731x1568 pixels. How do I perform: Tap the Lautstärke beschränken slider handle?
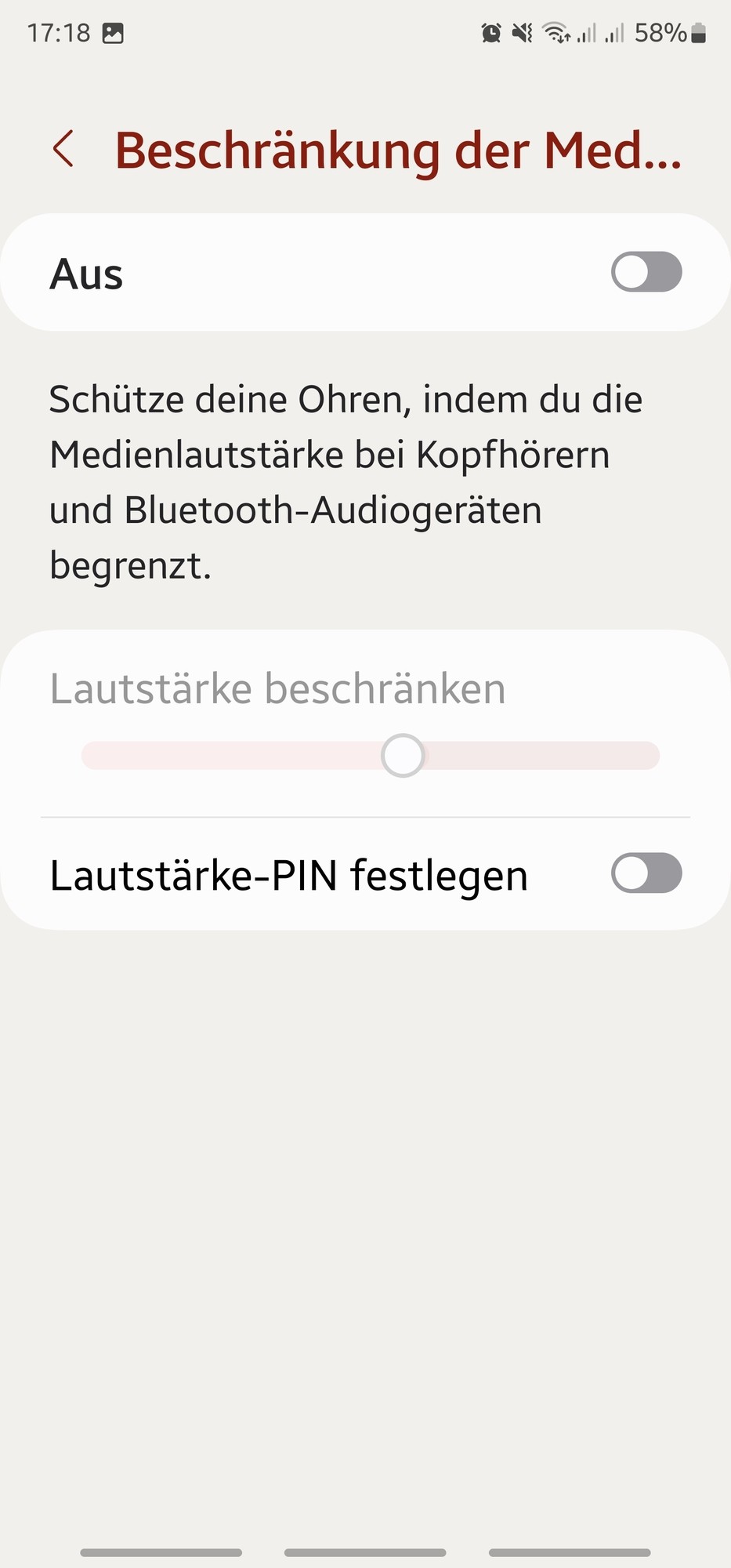pyautogui.click(x=403, y=756)
